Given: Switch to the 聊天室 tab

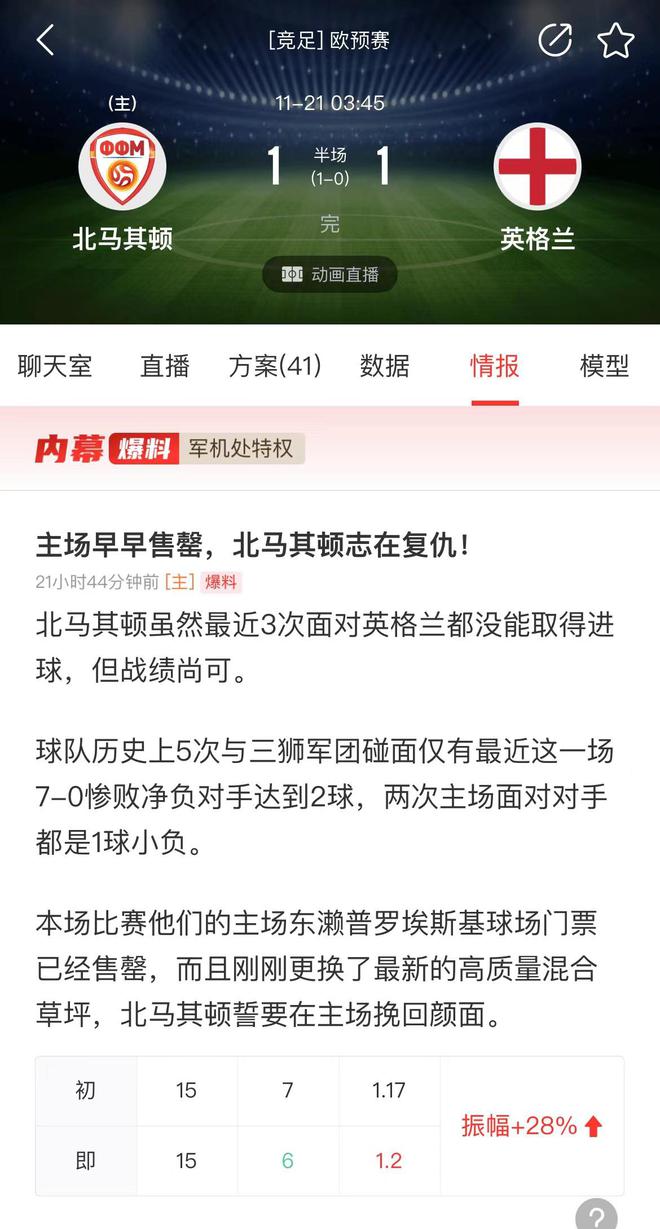Looking at the screenshot, I should [55, 366].
